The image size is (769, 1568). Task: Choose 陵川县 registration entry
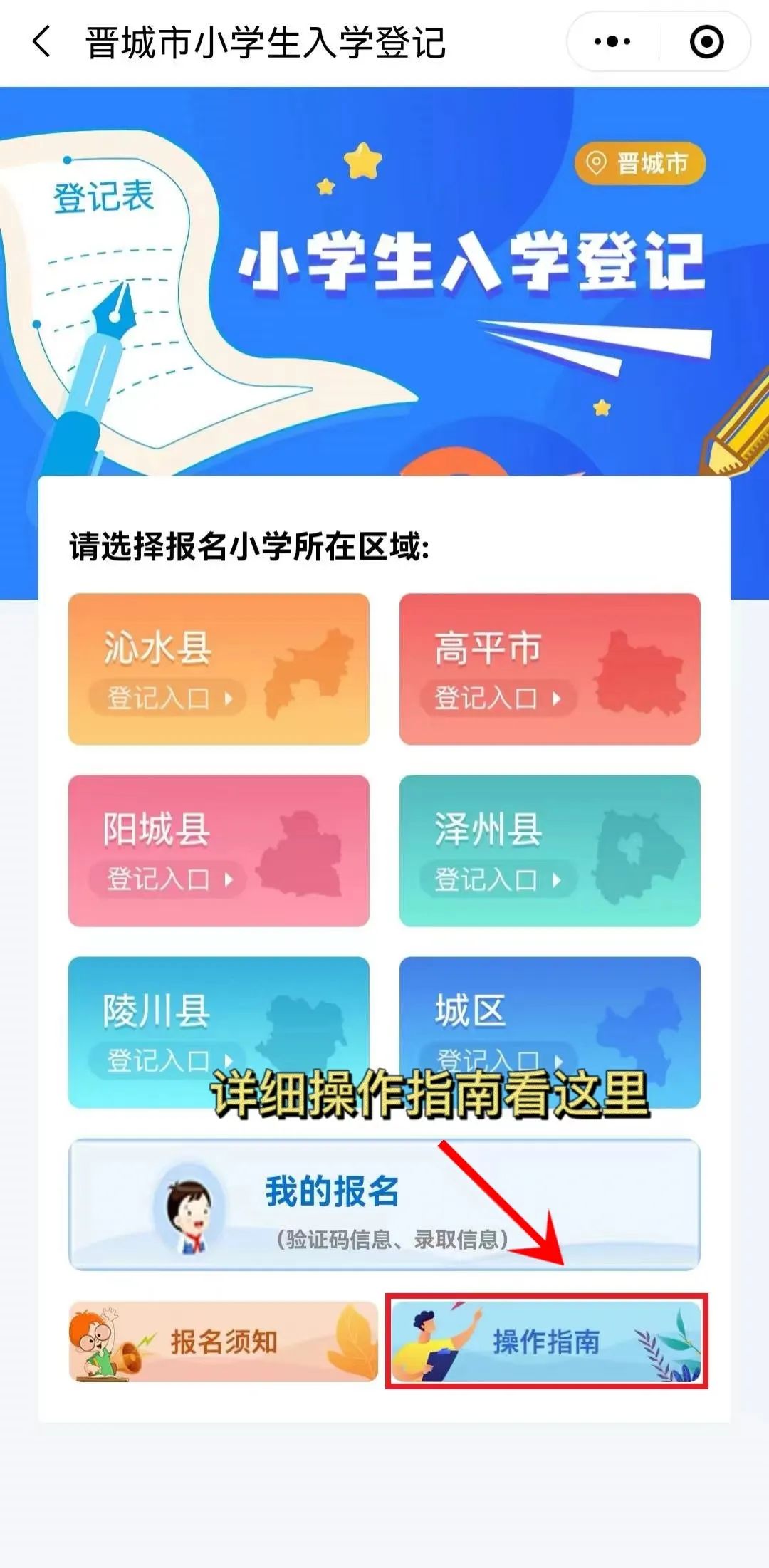pyautogui.click(x=219, y=1032)
